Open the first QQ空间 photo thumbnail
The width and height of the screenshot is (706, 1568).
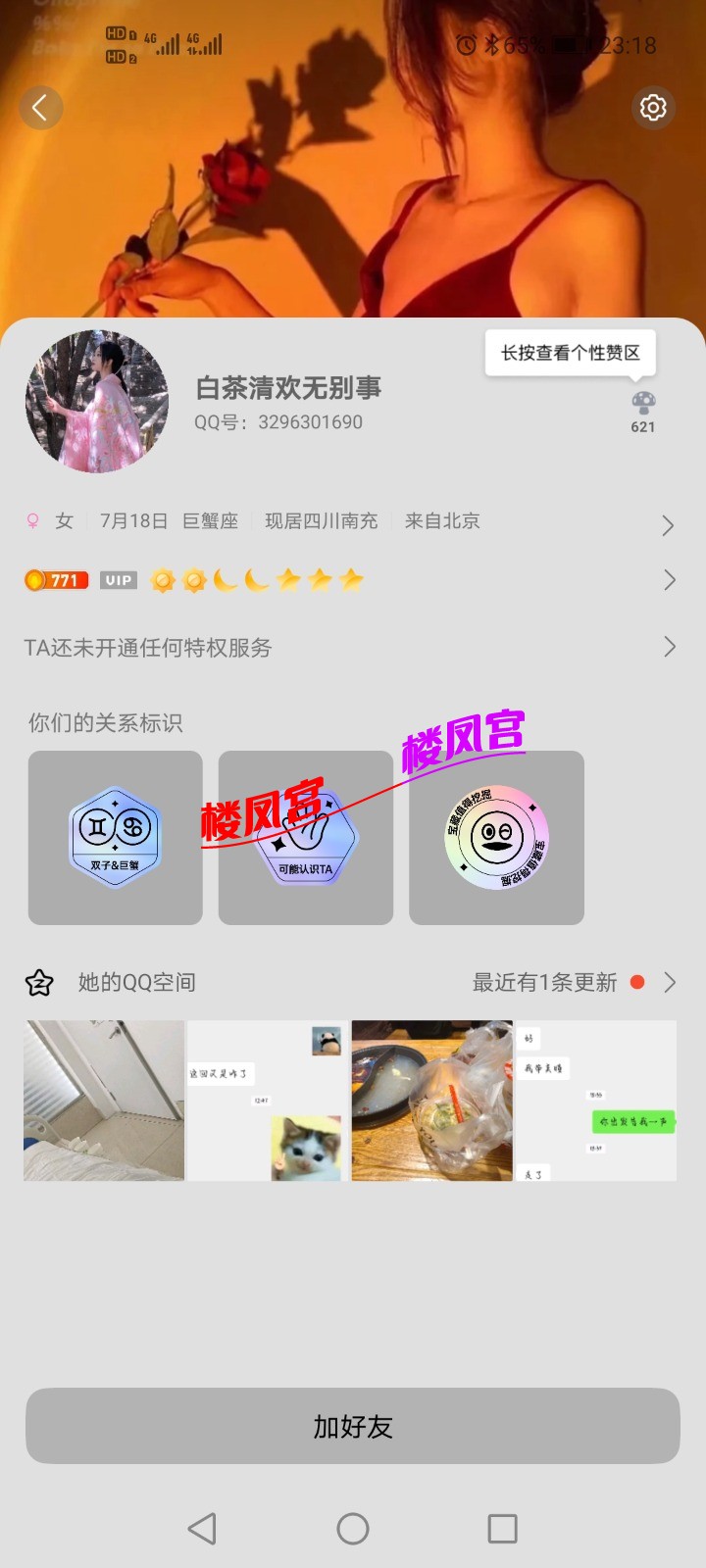103,1100
